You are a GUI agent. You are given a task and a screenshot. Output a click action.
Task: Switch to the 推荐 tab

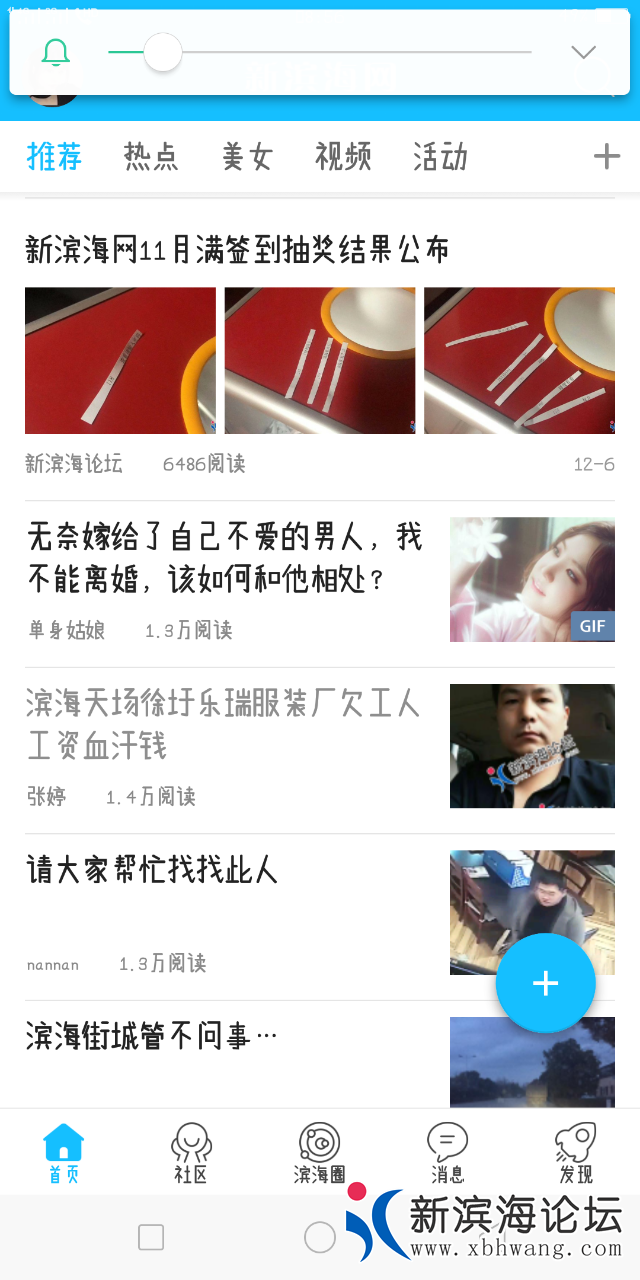[x=54, y=157]
